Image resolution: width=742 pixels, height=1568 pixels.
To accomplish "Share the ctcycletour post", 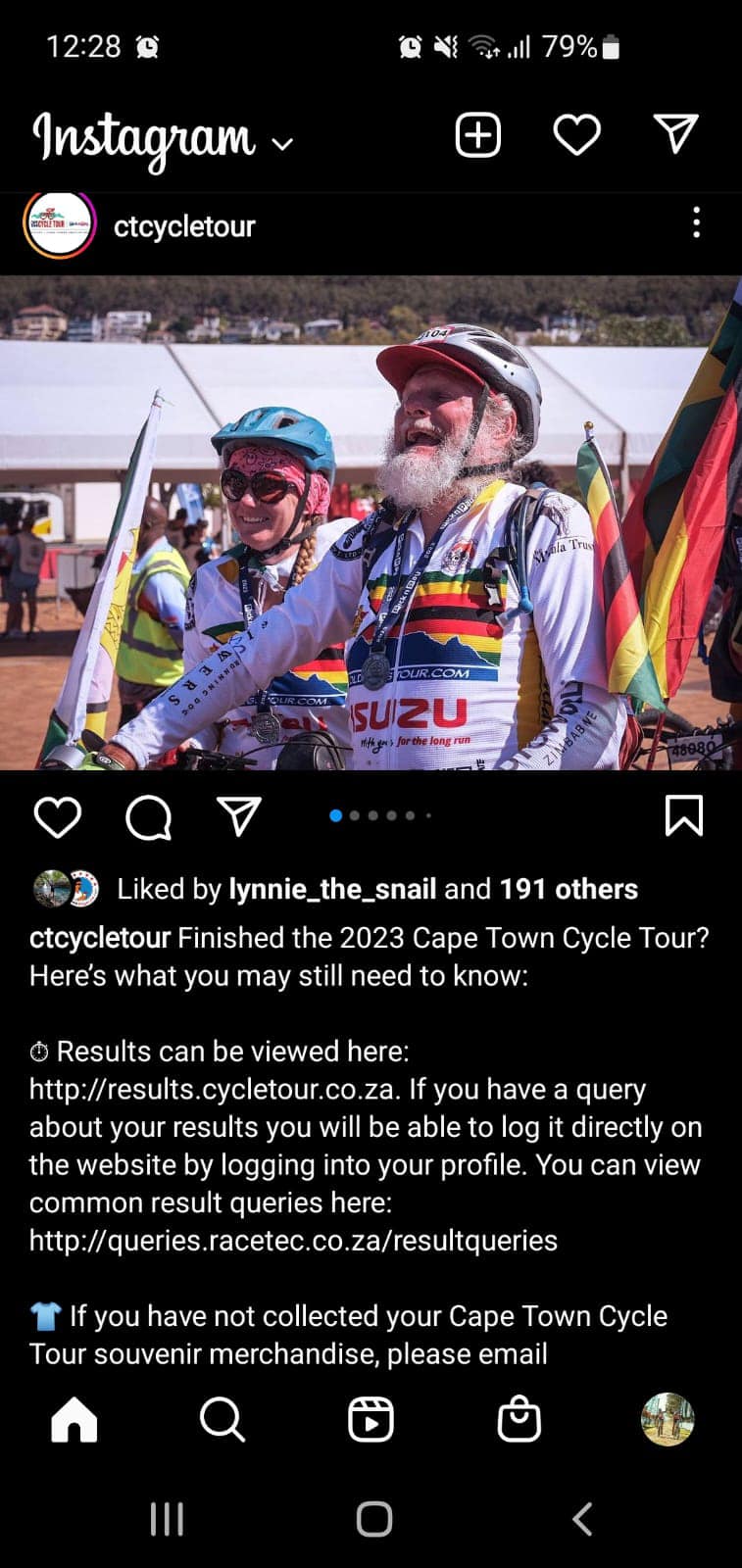I will (239, 816).
